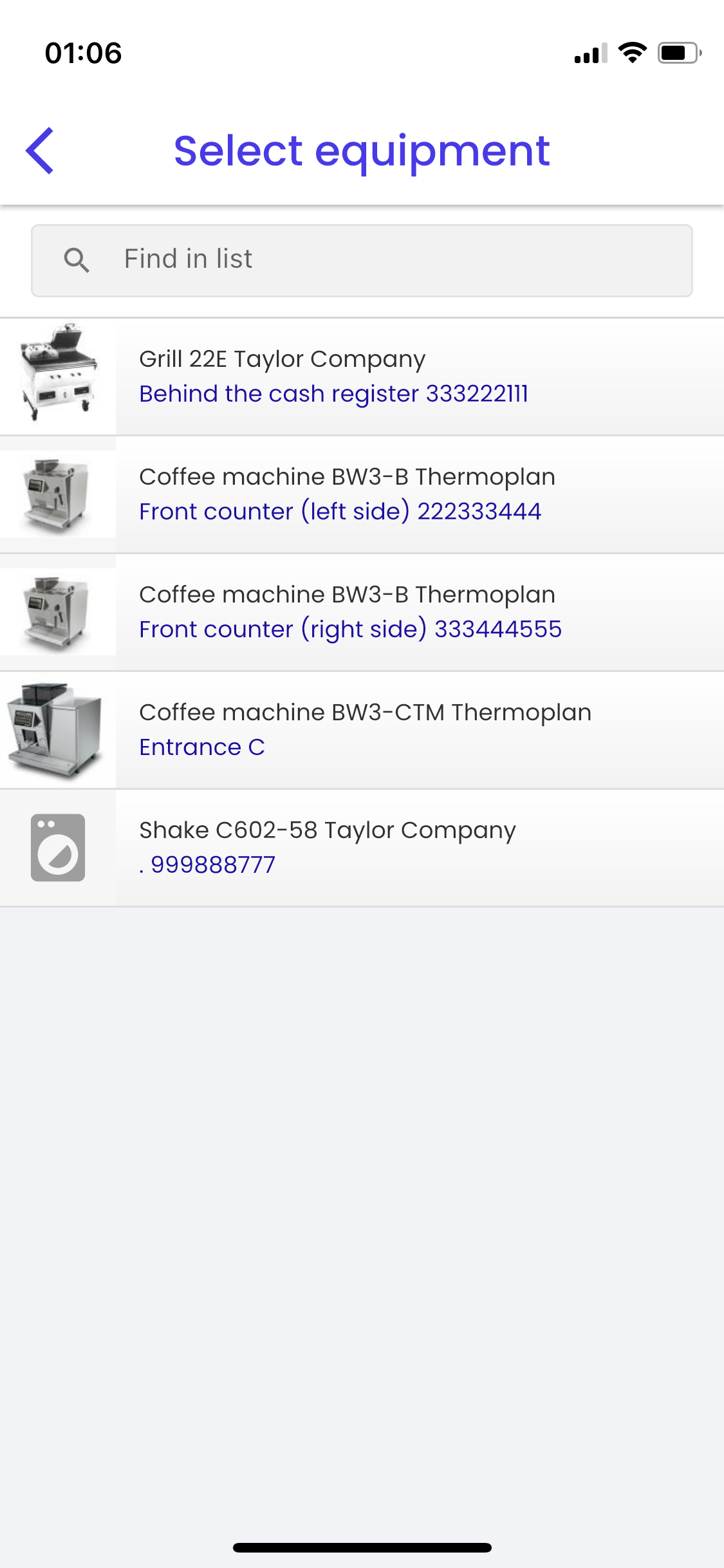Choose Coffee machine at Front counter (right side)
This screenshot has width=724, height=1568.
click(x=362, y=612)
